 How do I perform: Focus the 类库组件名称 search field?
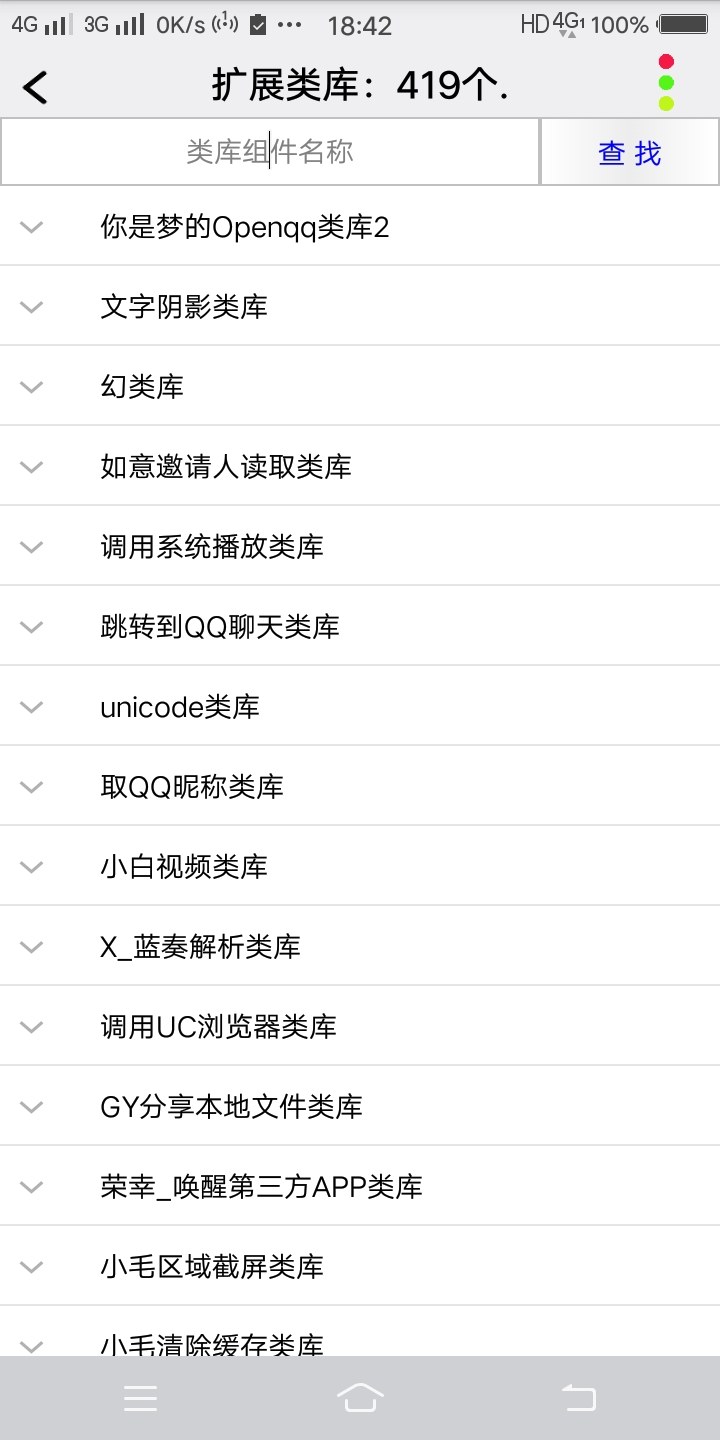click(x=270, y=152)
